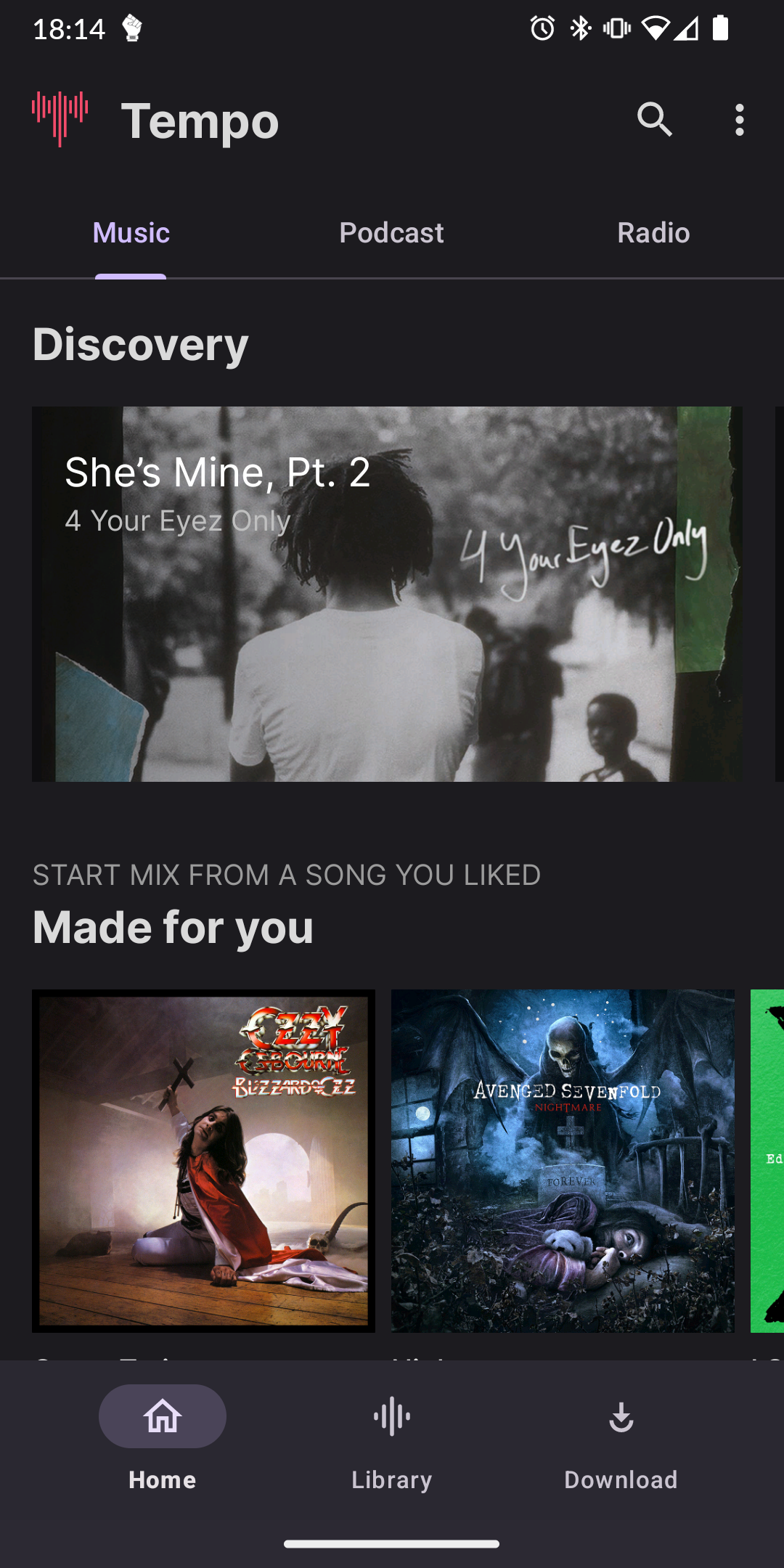The height and width of the screenshot is (1568, 784).
Task: Open the three-dot overflow menu
Action: pyautogui.click(x=739, y=120)
